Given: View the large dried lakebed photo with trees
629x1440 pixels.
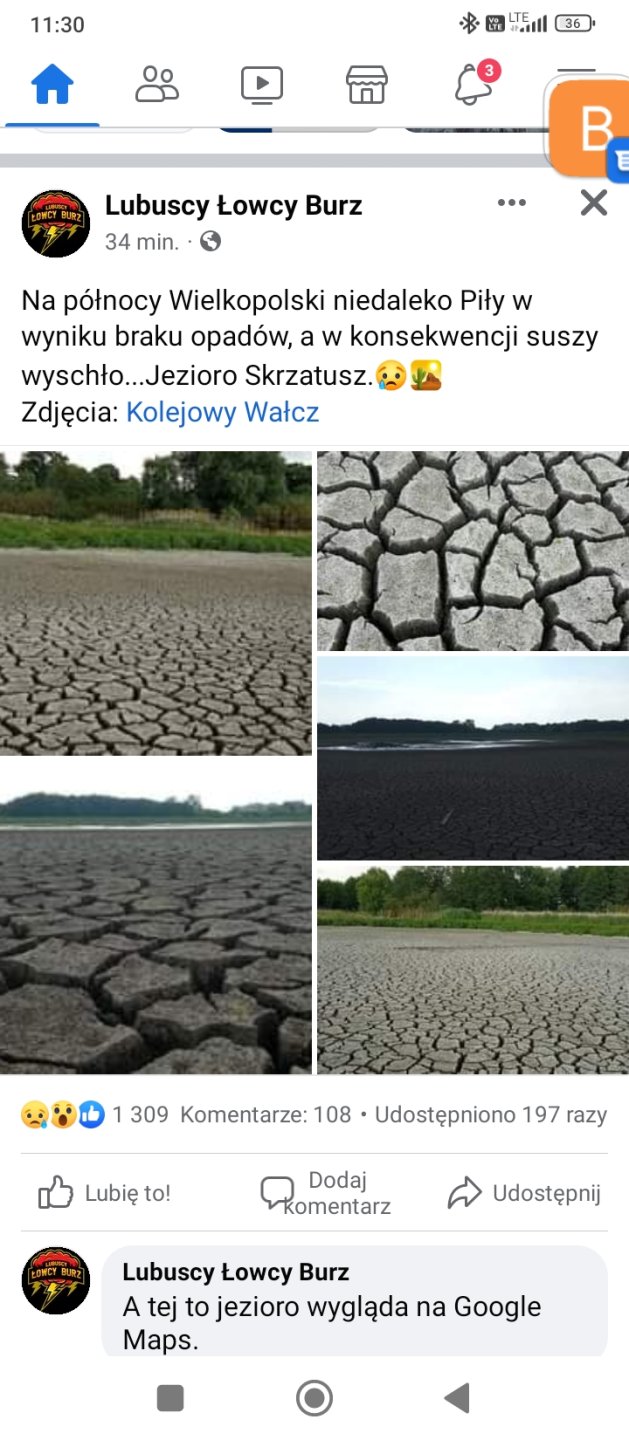Looking at the screenshot, I should 156,603.
